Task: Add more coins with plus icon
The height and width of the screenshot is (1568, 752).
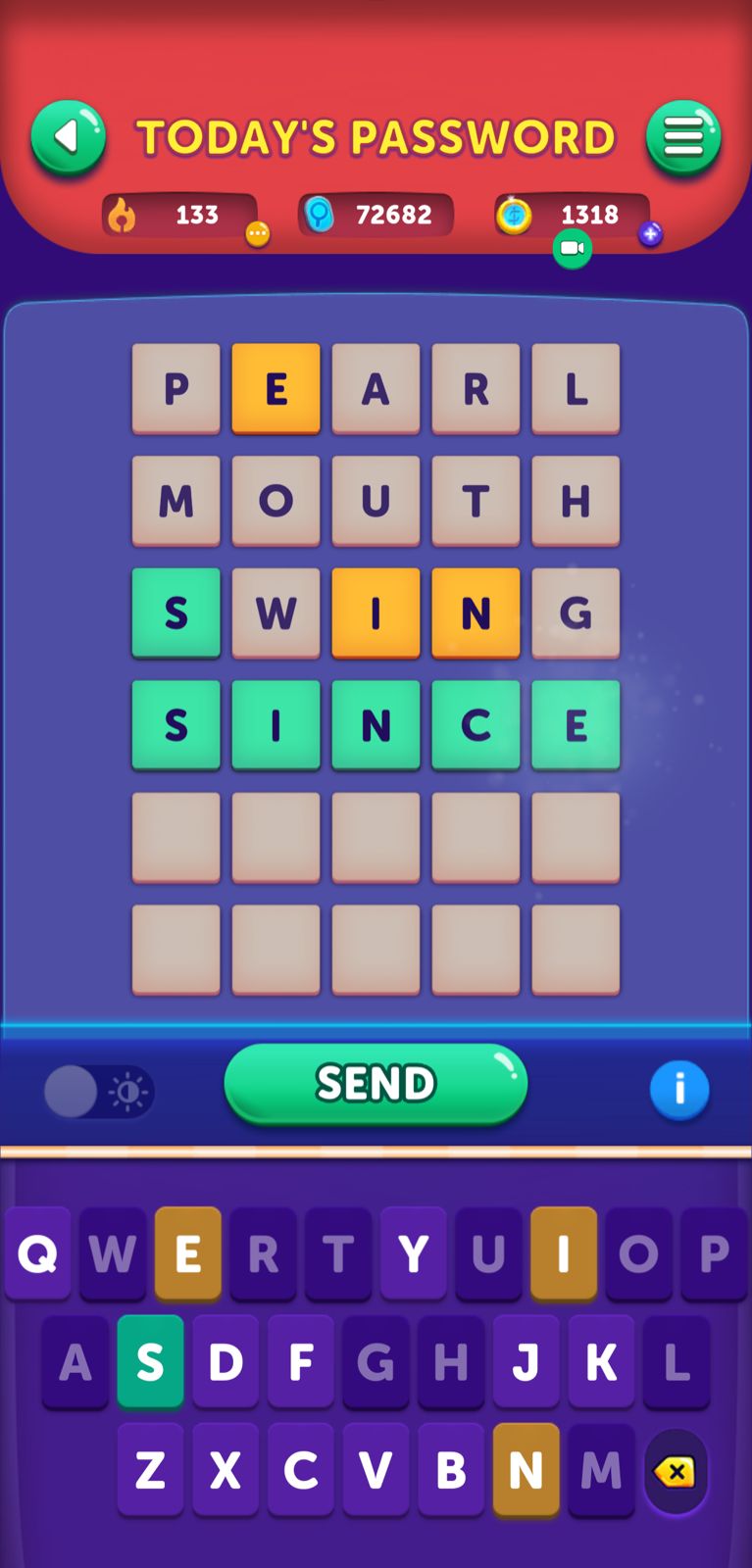Action: (x=650, y=233)
